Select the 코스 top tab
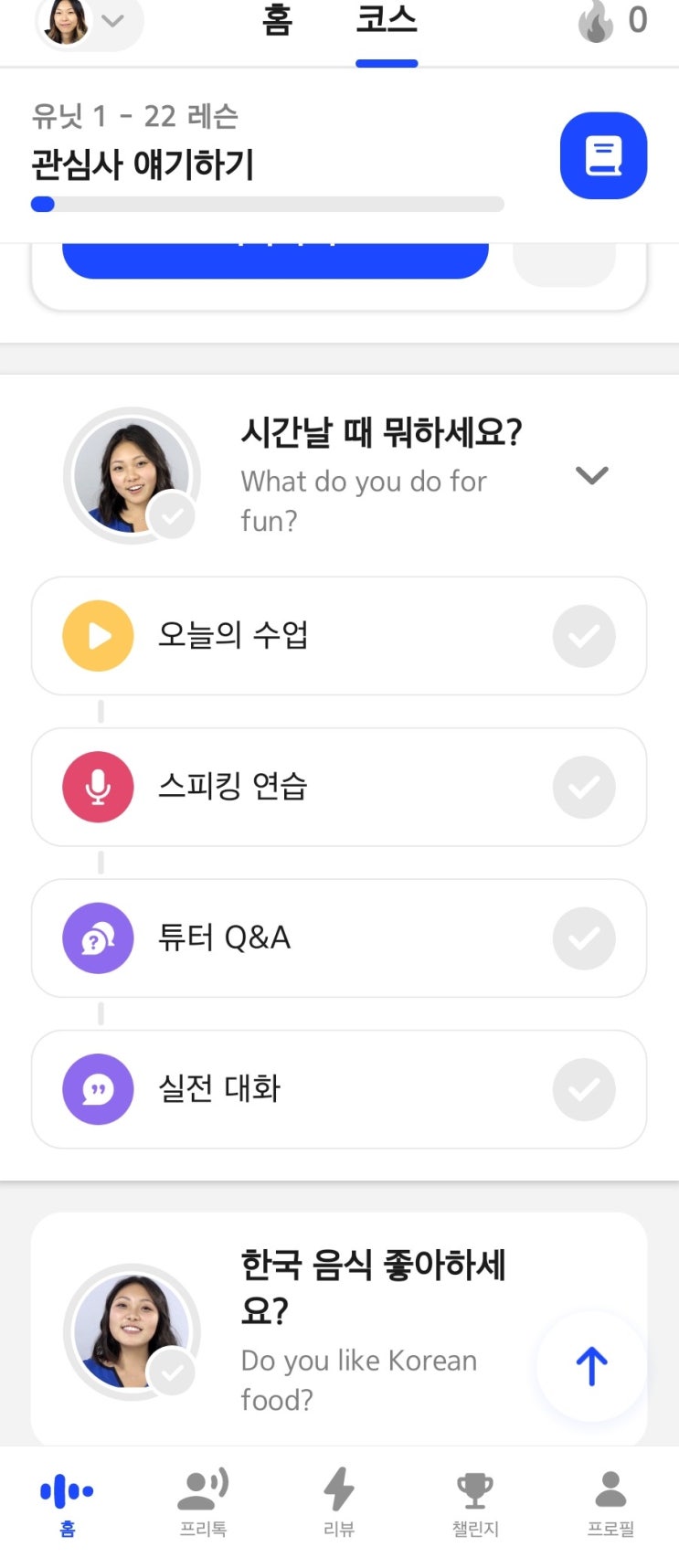 (387, 20)
